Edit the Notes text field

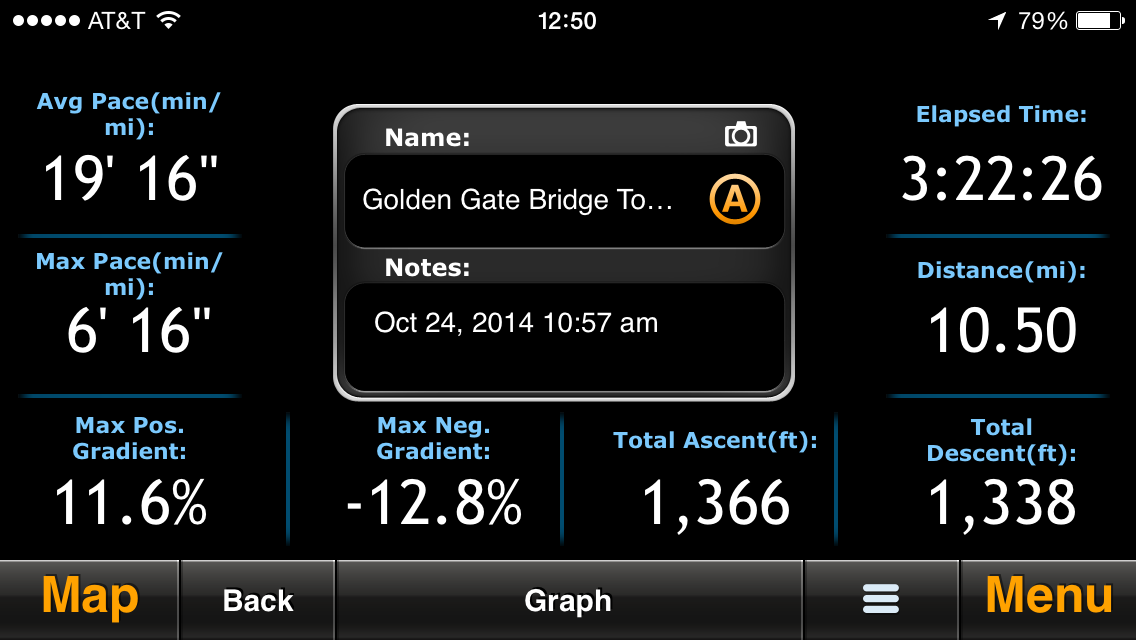point(563,336)
